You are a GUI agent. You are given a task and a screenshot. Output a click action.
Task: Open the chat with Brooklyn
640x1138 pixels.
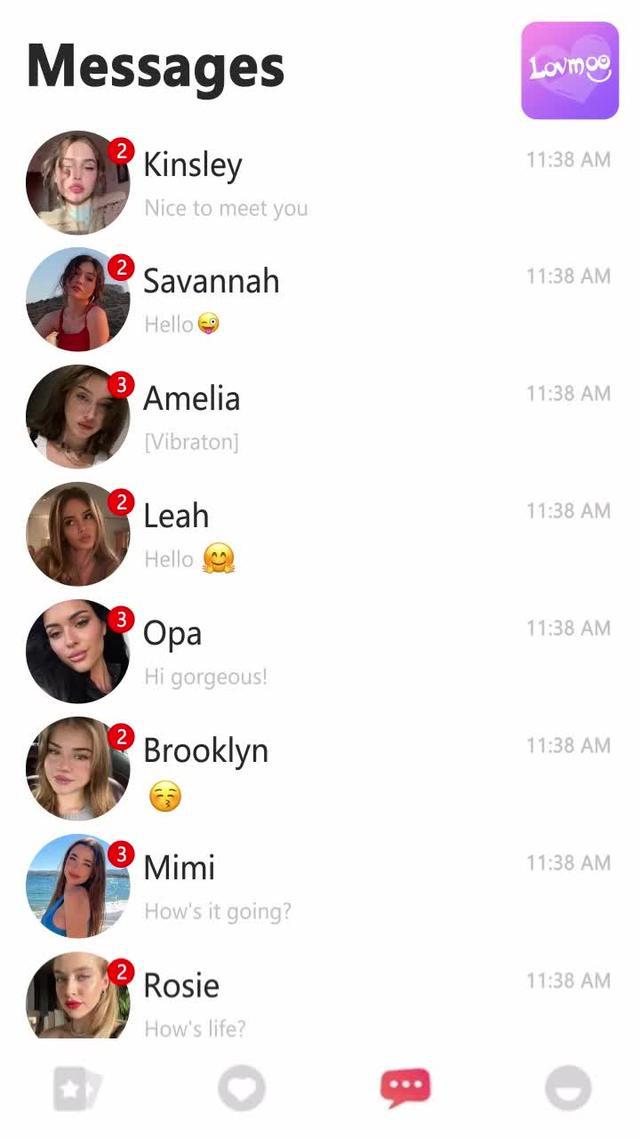point(320,769)
